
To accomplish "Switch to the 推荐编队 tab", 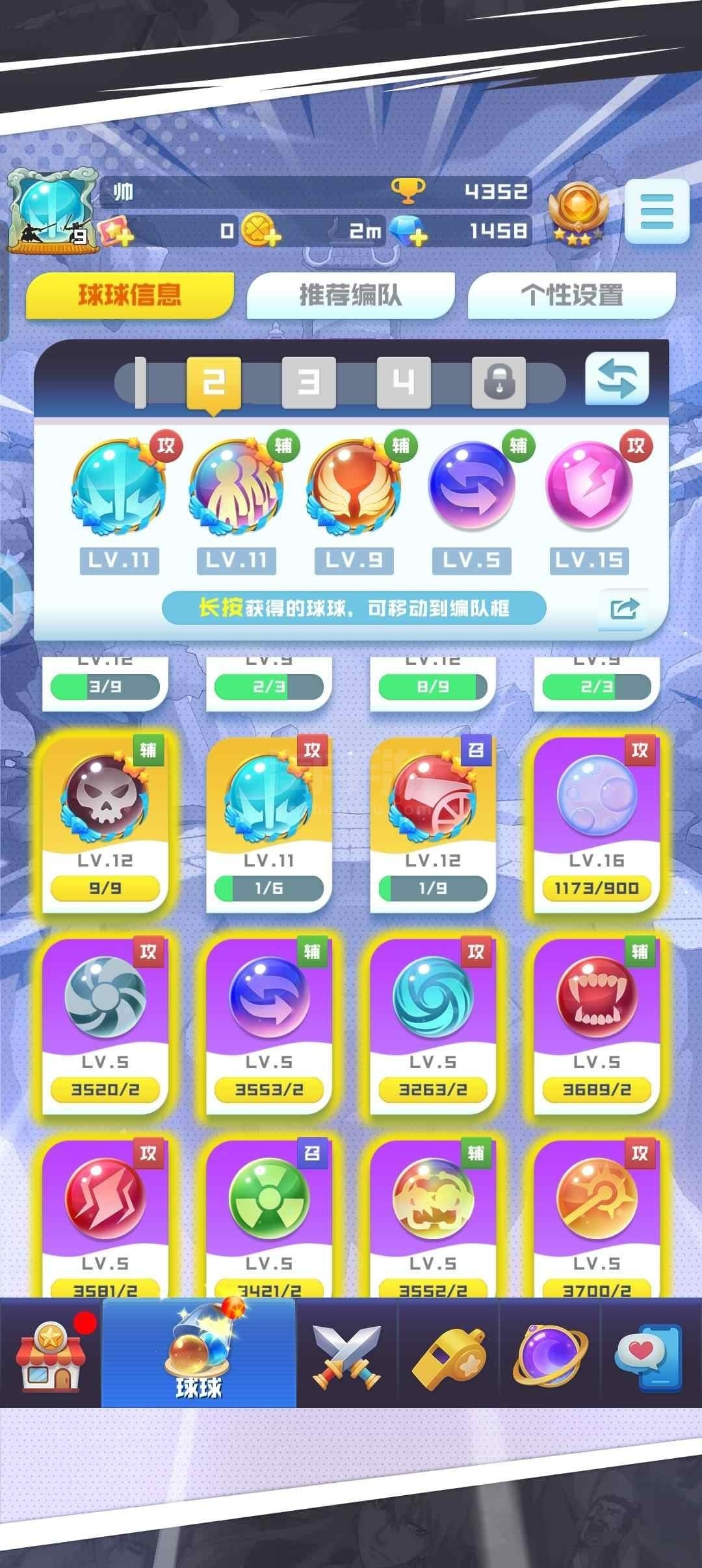I will [x=350, y=296].
